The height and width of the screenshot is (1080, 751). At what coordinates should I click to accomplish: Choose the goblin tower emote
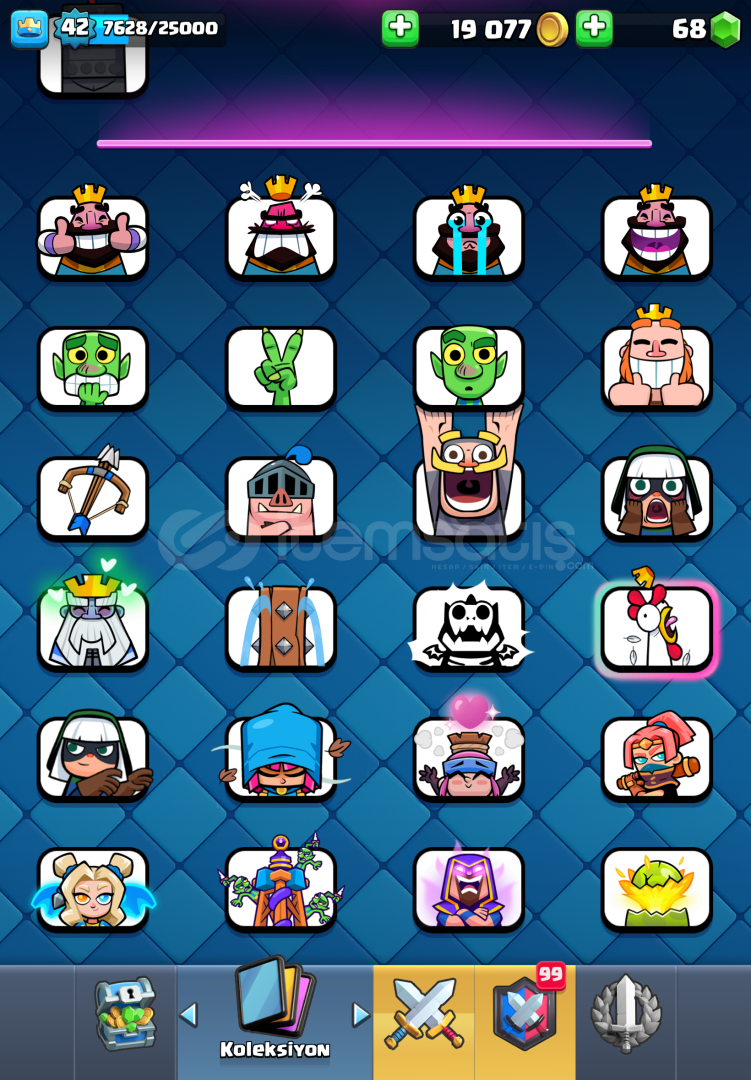coord(281,887)
